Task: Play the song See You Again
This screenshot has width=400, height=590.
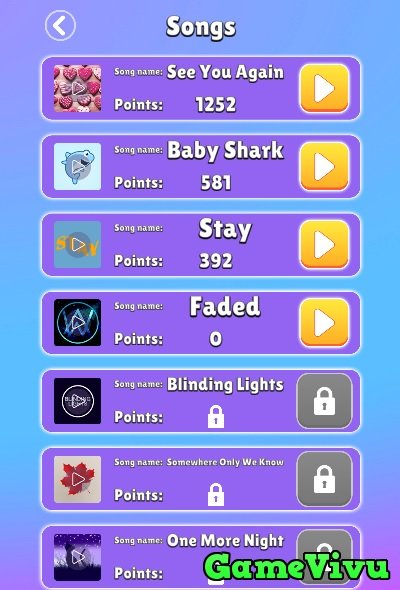Action: click(324, 88)
